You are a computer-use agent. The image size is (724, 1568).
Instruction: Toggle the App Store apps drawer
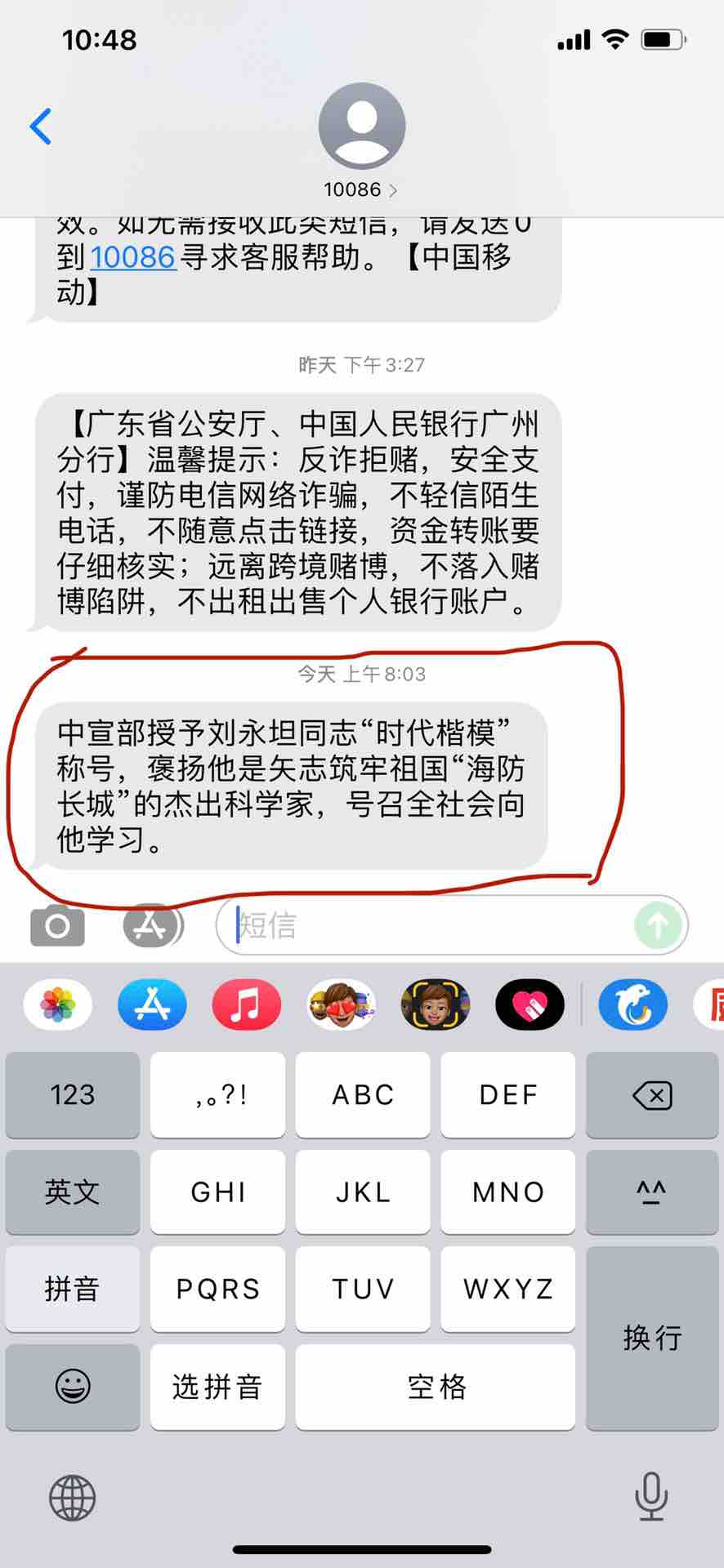pyautogui.click(x=152, y=925)
